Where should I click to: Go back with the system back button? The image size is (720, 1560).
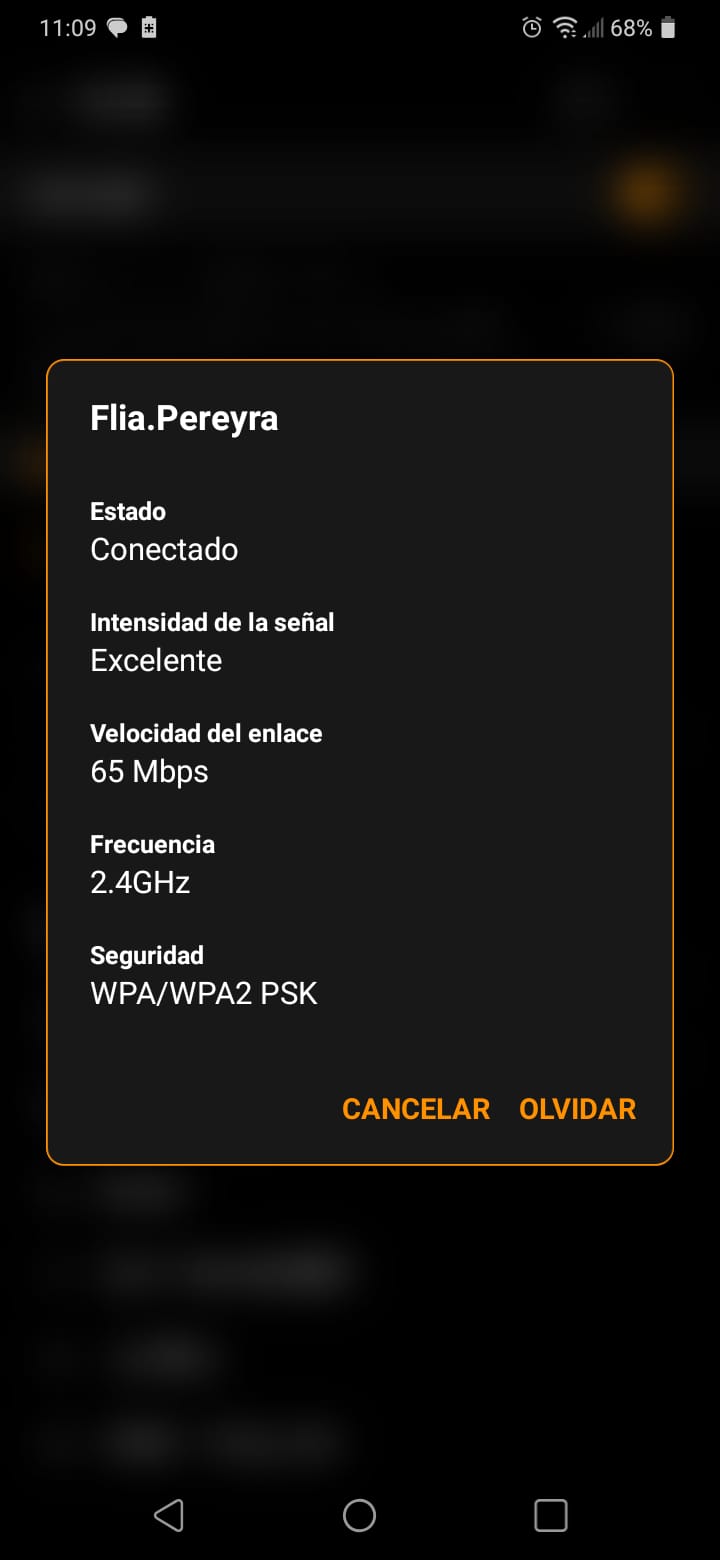(x=168, y=1515)
